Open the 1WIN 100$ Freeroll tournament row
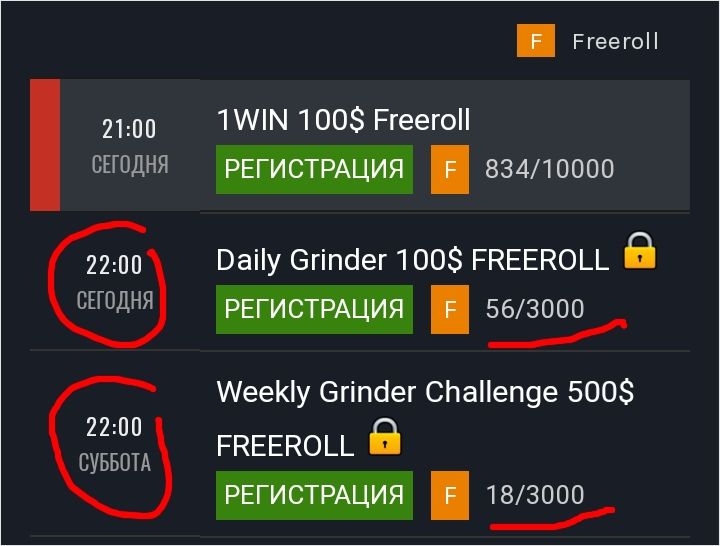 coord(343,121)
